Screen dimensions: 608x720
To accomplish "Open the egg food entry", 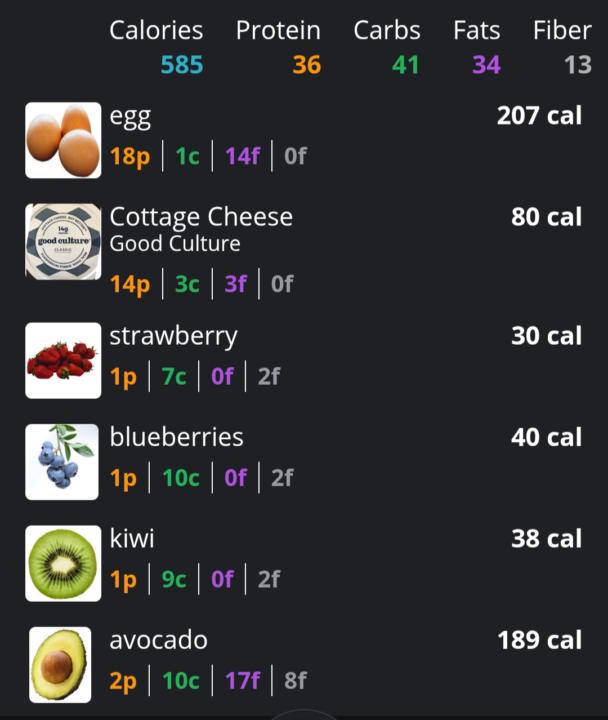I will point(300,138).
